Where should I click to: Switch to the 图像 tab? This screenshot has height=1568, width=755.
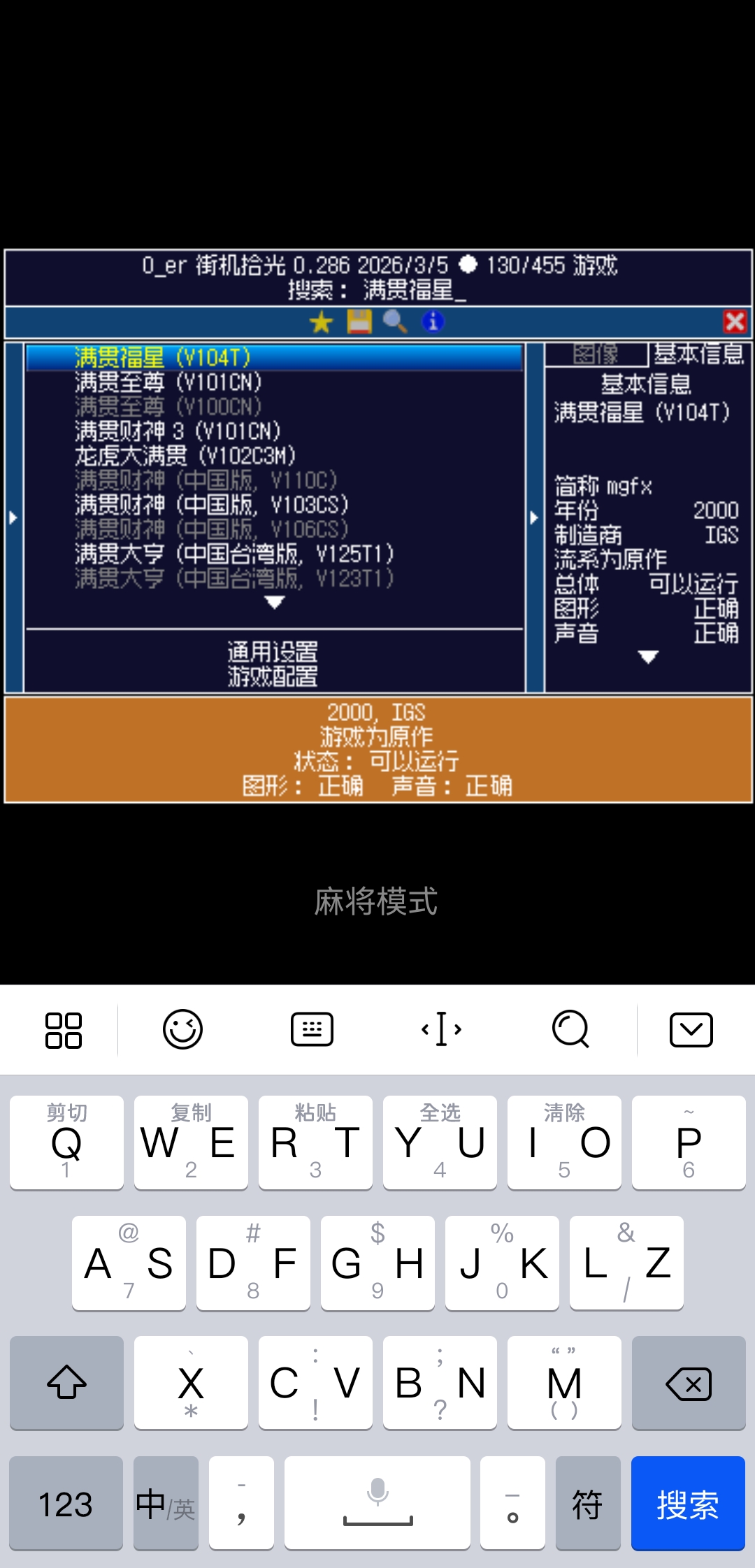596,354
